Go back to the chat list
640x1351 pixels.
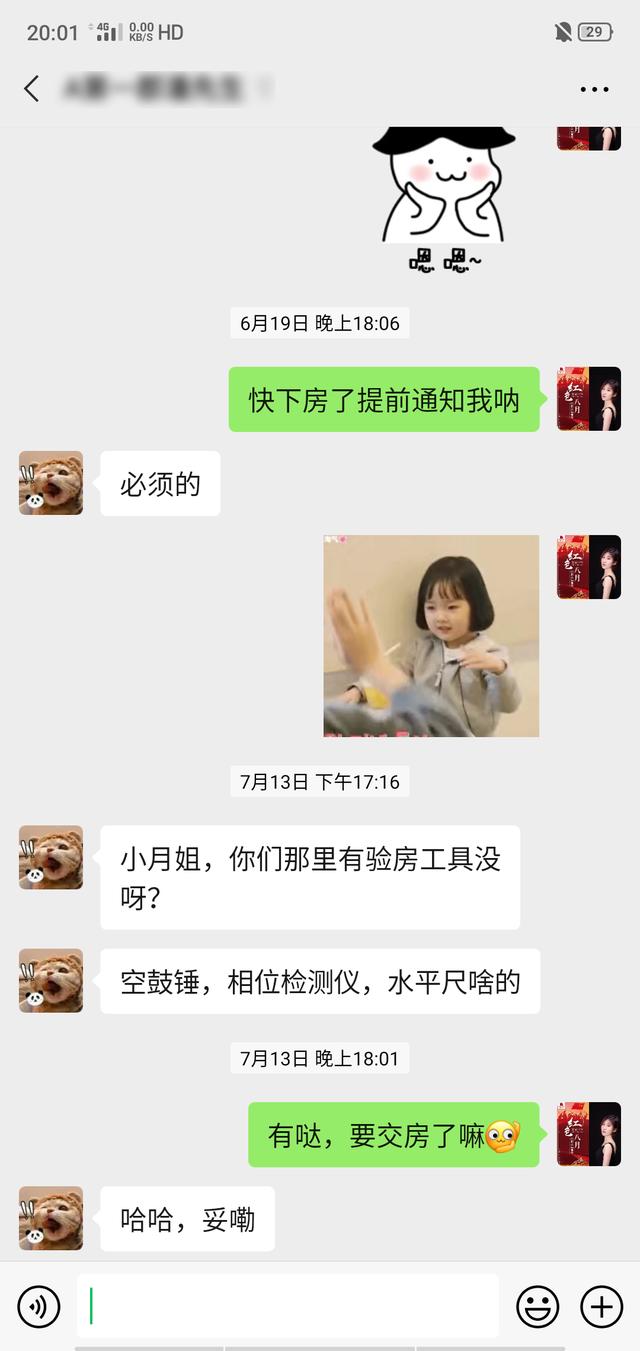click(32, 89)
